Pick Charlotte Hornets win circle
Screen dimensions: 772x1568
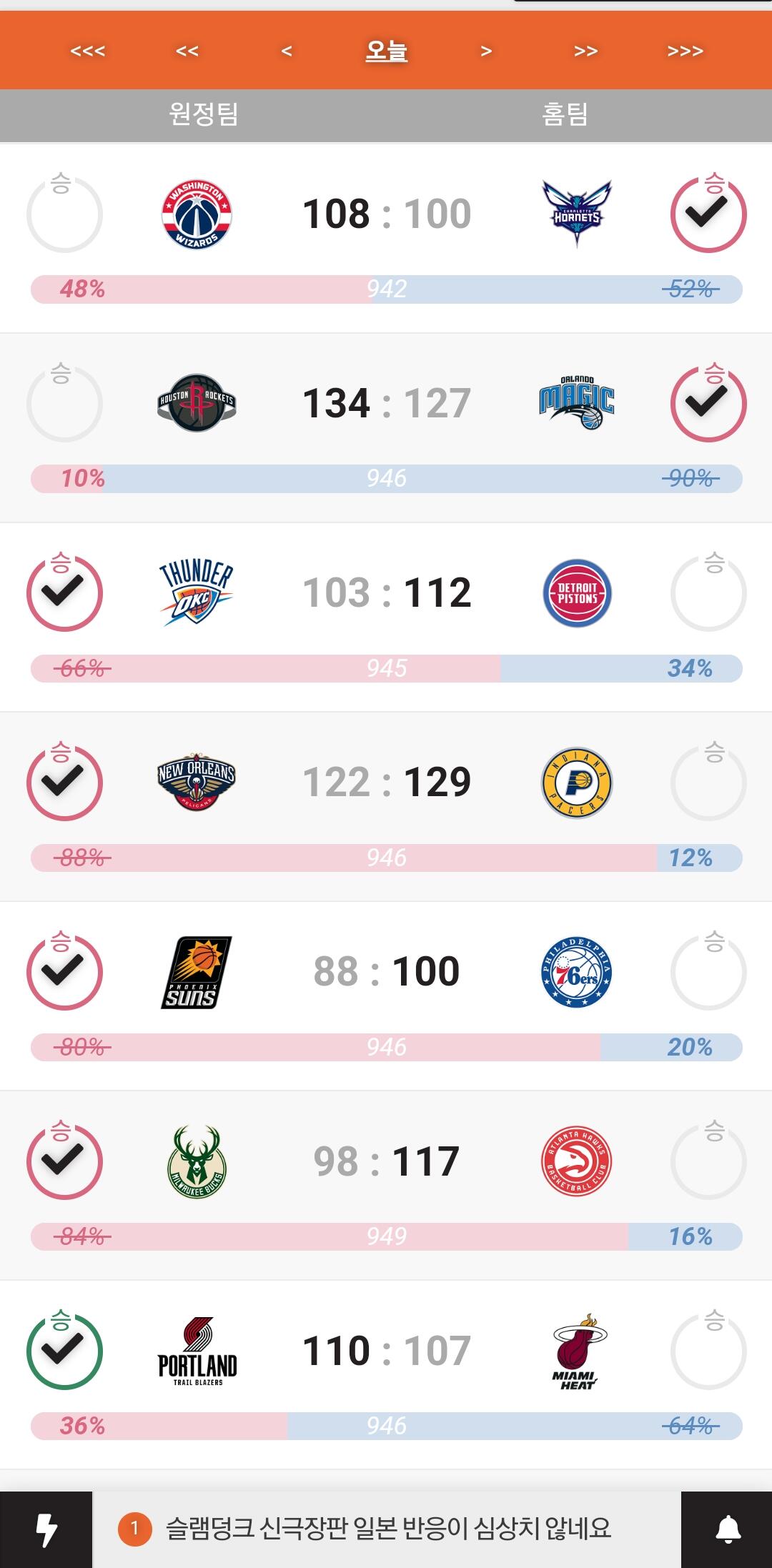pyautogui.click(x=708, y=214)
